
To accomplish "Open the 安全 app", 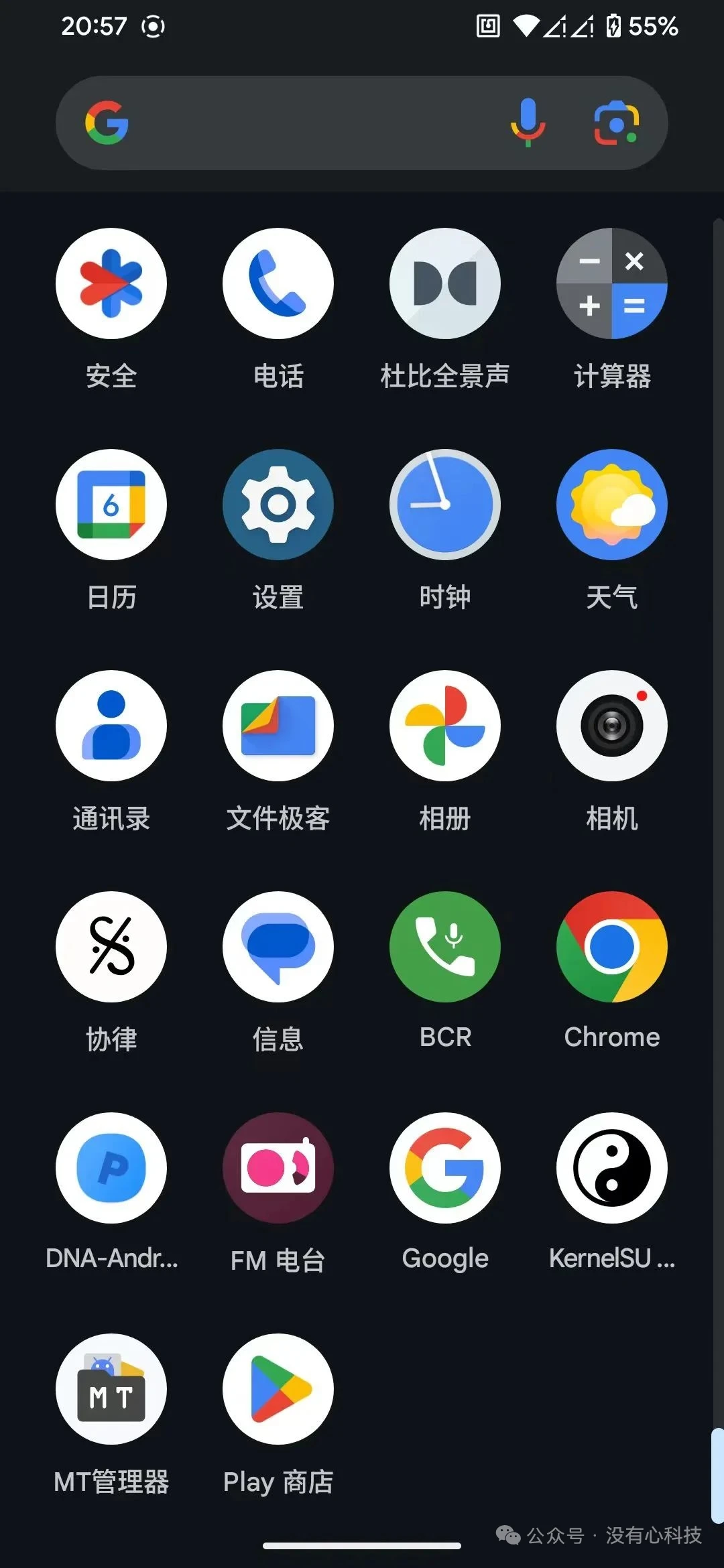I will (x=111, y=283).
